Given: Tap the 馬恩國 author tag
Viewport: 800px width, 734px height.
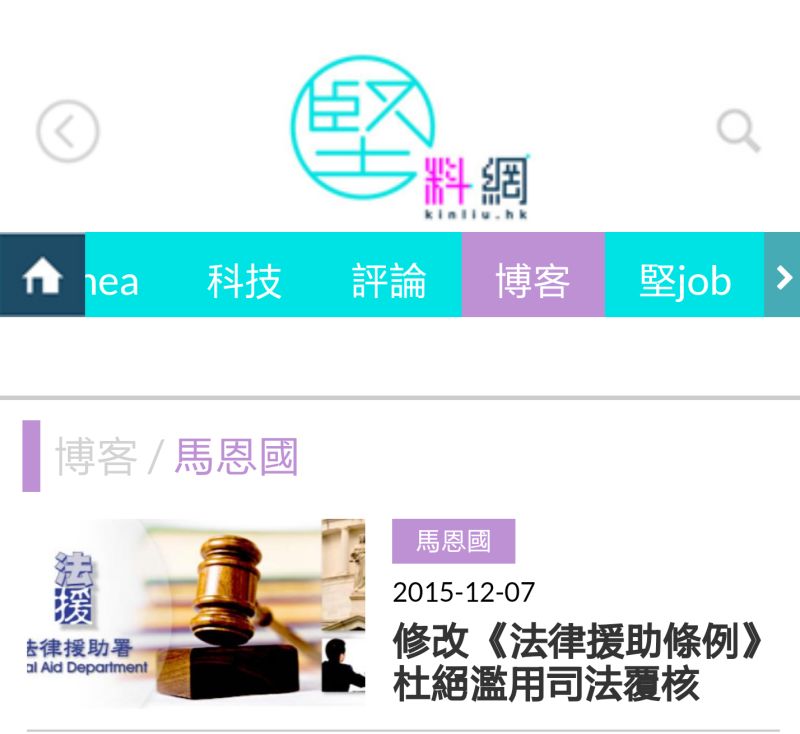Looking at the screenshot, I should pos(453,541).
